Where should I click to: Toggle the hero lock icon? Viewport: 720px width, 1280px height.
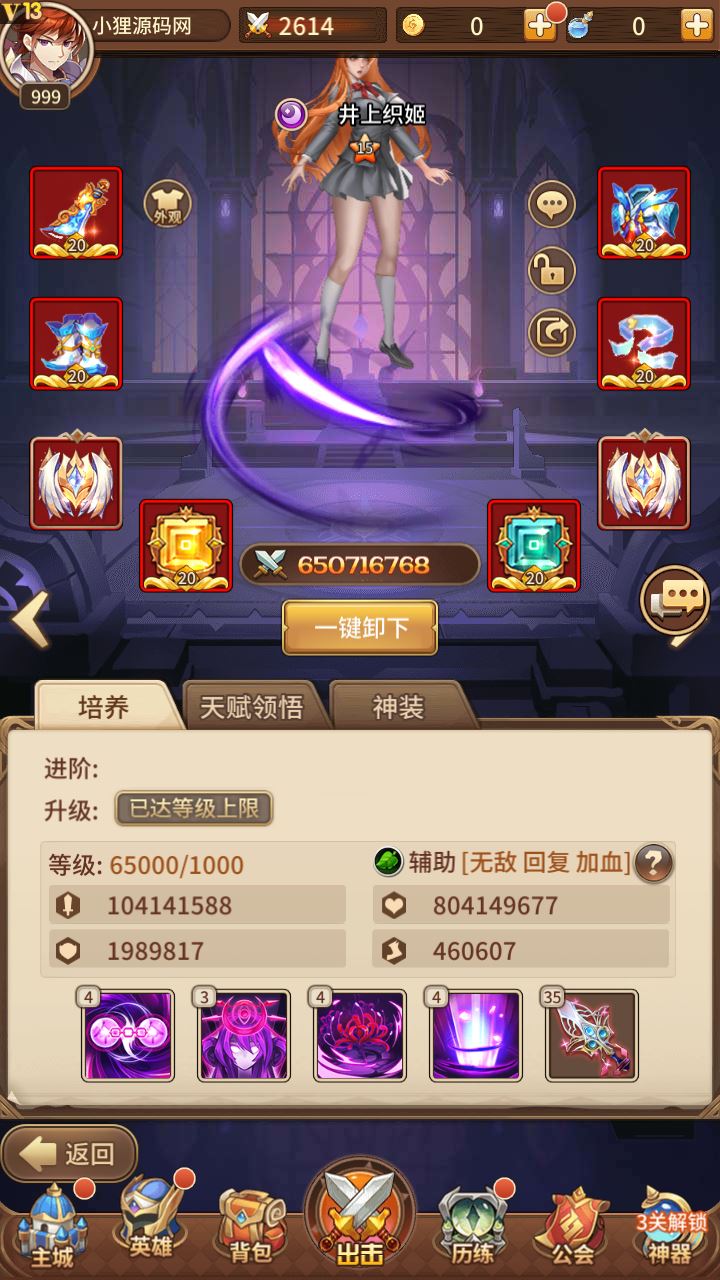click(x=552, y=269)
